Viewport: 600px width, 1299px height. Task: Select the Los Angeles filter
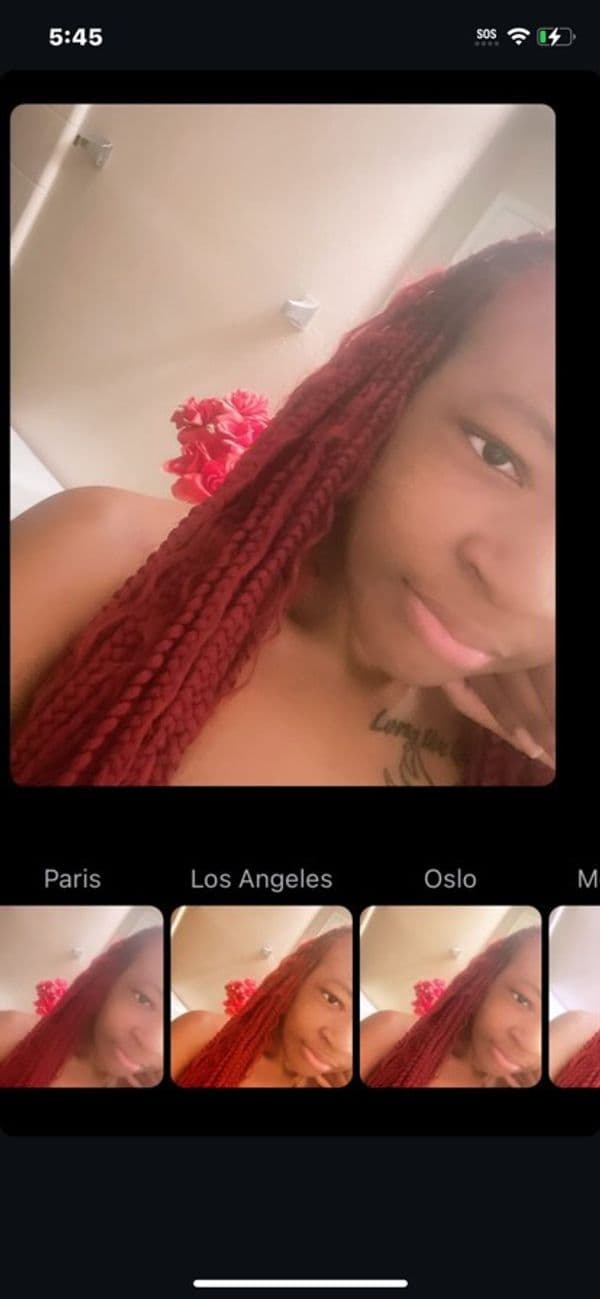click(x=261, y=995)
